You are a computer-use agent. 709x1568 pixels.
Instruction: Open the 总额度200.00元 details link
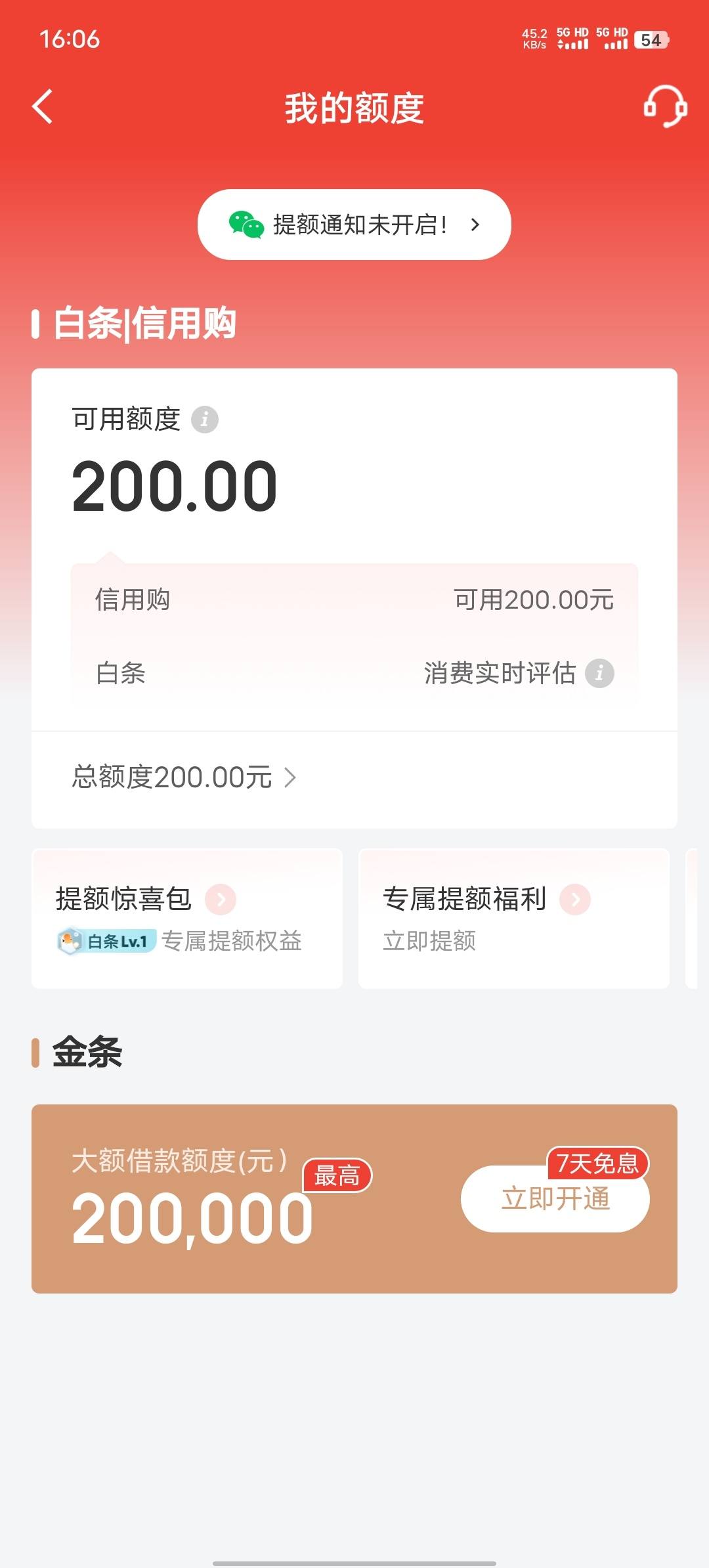(x=184, y=777)
